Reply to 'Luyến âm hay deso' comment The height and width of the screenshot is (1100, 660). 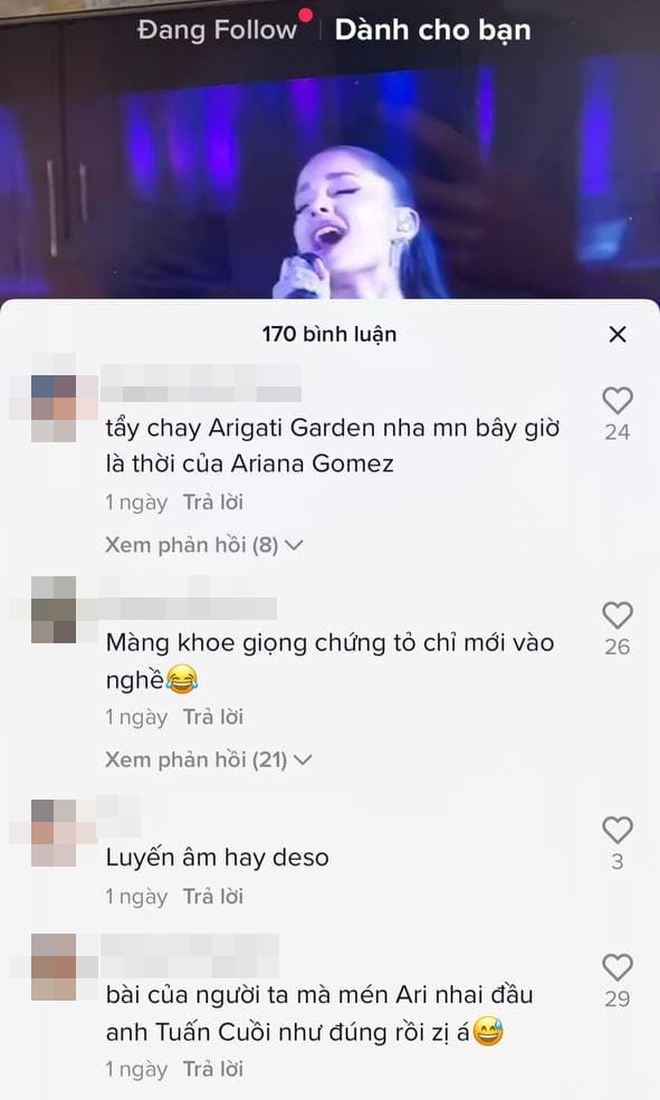pos(213,897)
